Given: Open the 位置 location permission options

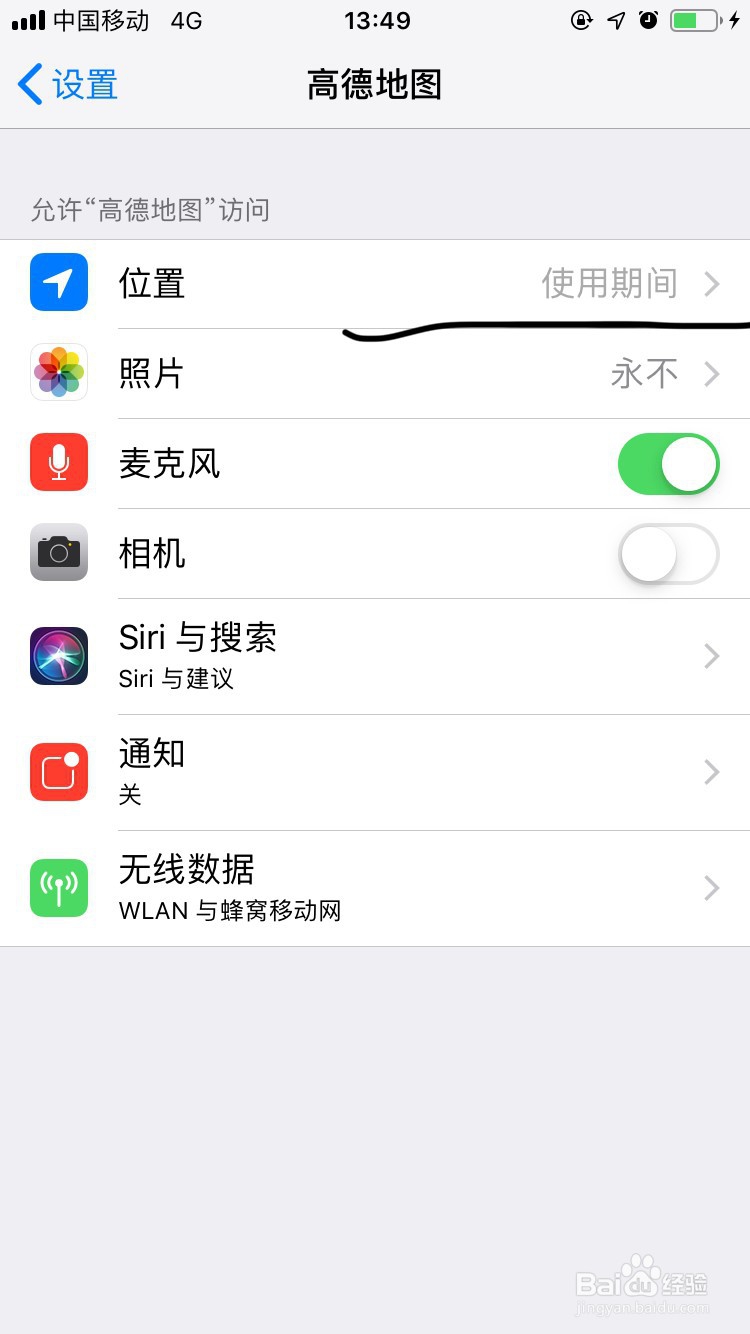Looking at the screenshot, I should (400, 283).
